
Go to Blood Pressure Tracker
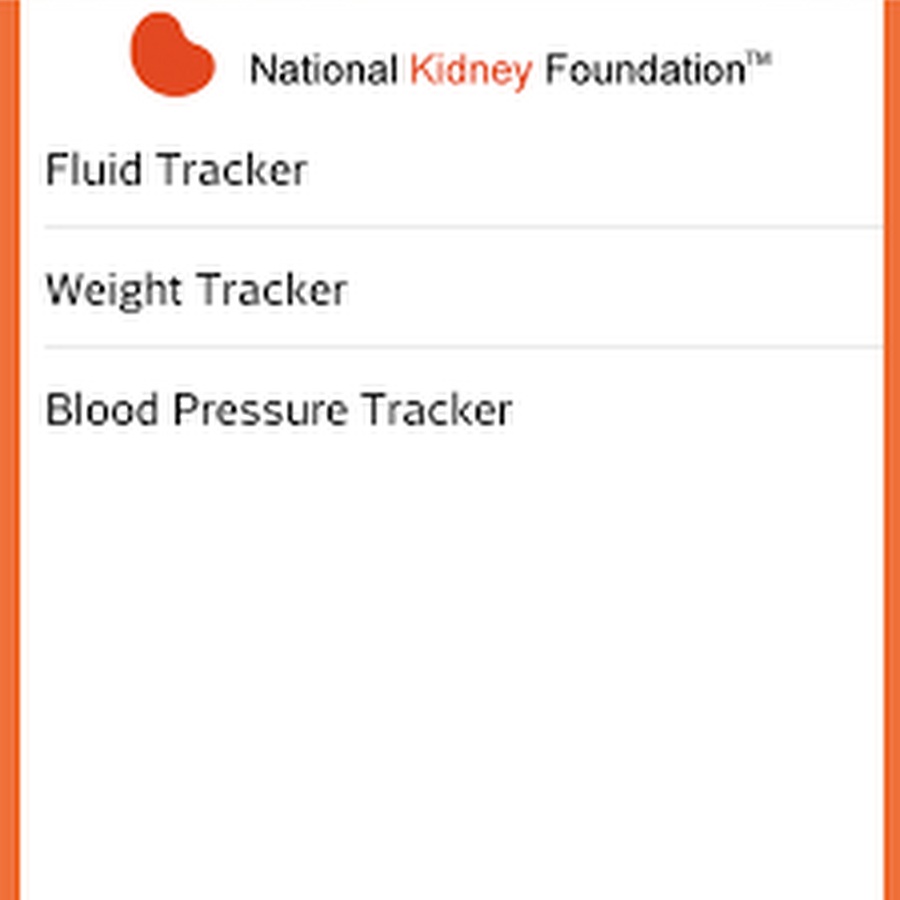pos(278,410)
